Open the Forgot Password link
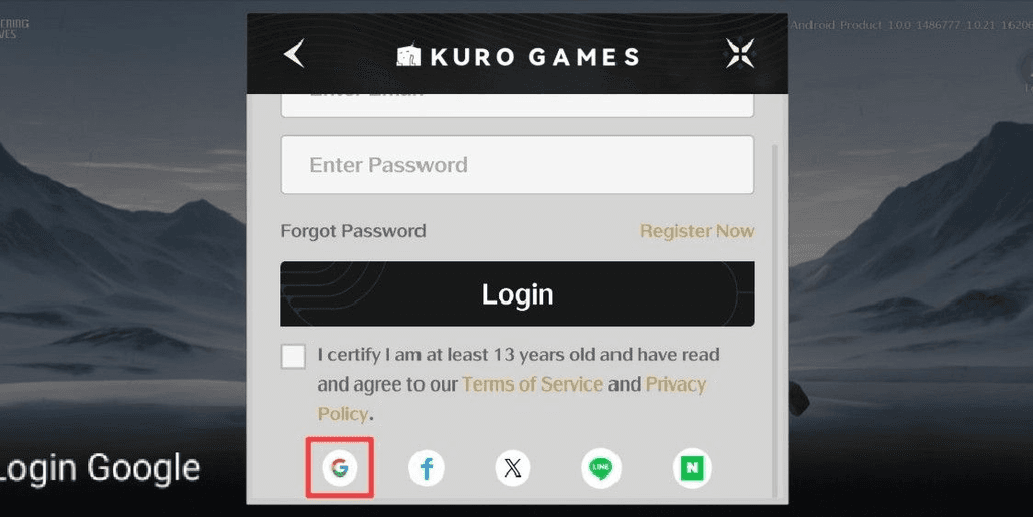 (x=353, y=231)
